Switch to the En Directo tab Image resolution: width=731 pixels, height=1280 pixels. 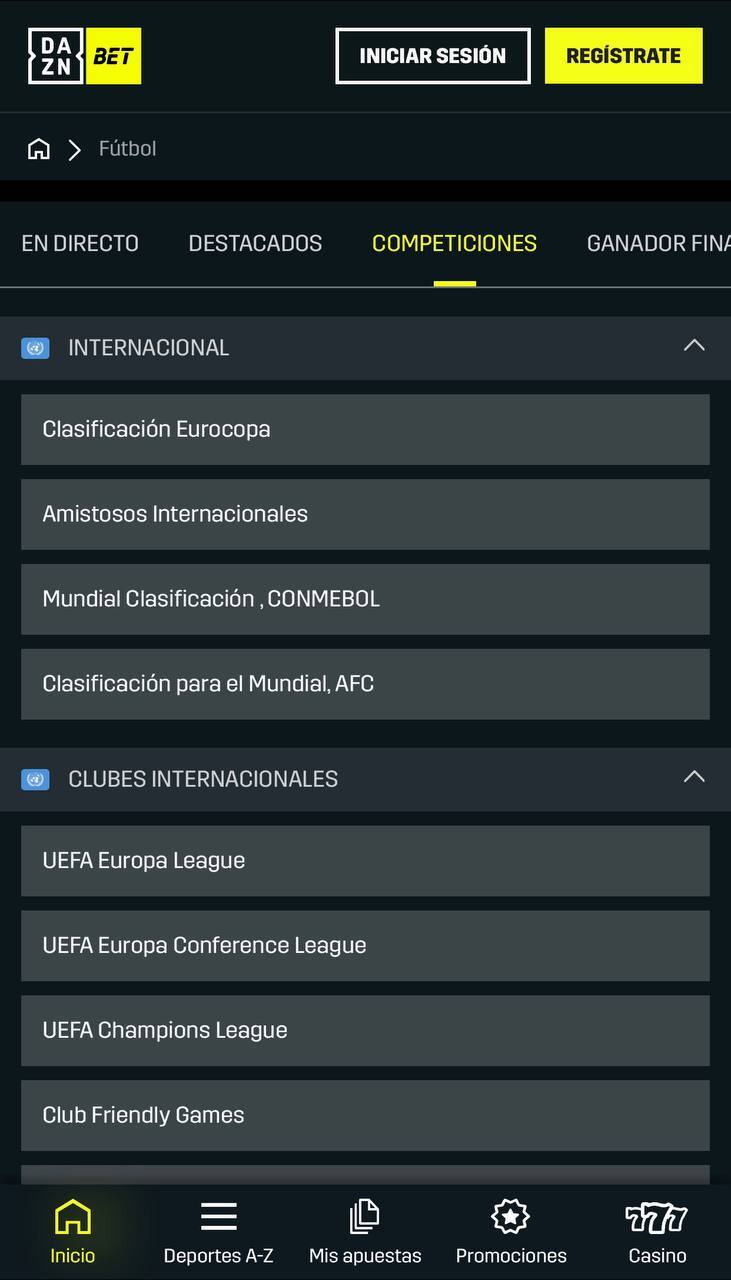[80, 243]
